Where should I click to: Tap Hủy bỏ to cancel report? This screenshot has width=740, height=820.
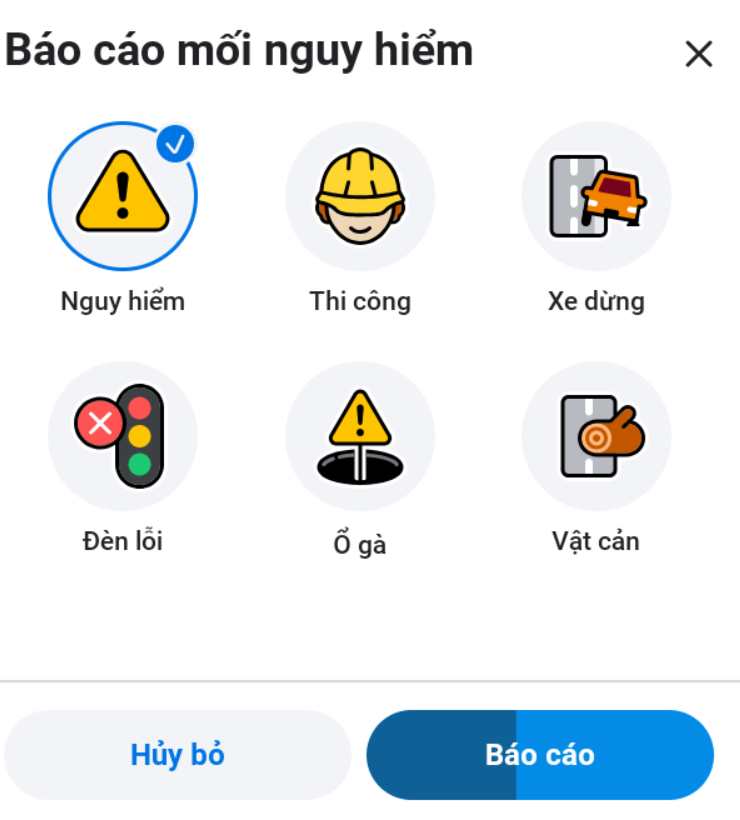(177, 755)
